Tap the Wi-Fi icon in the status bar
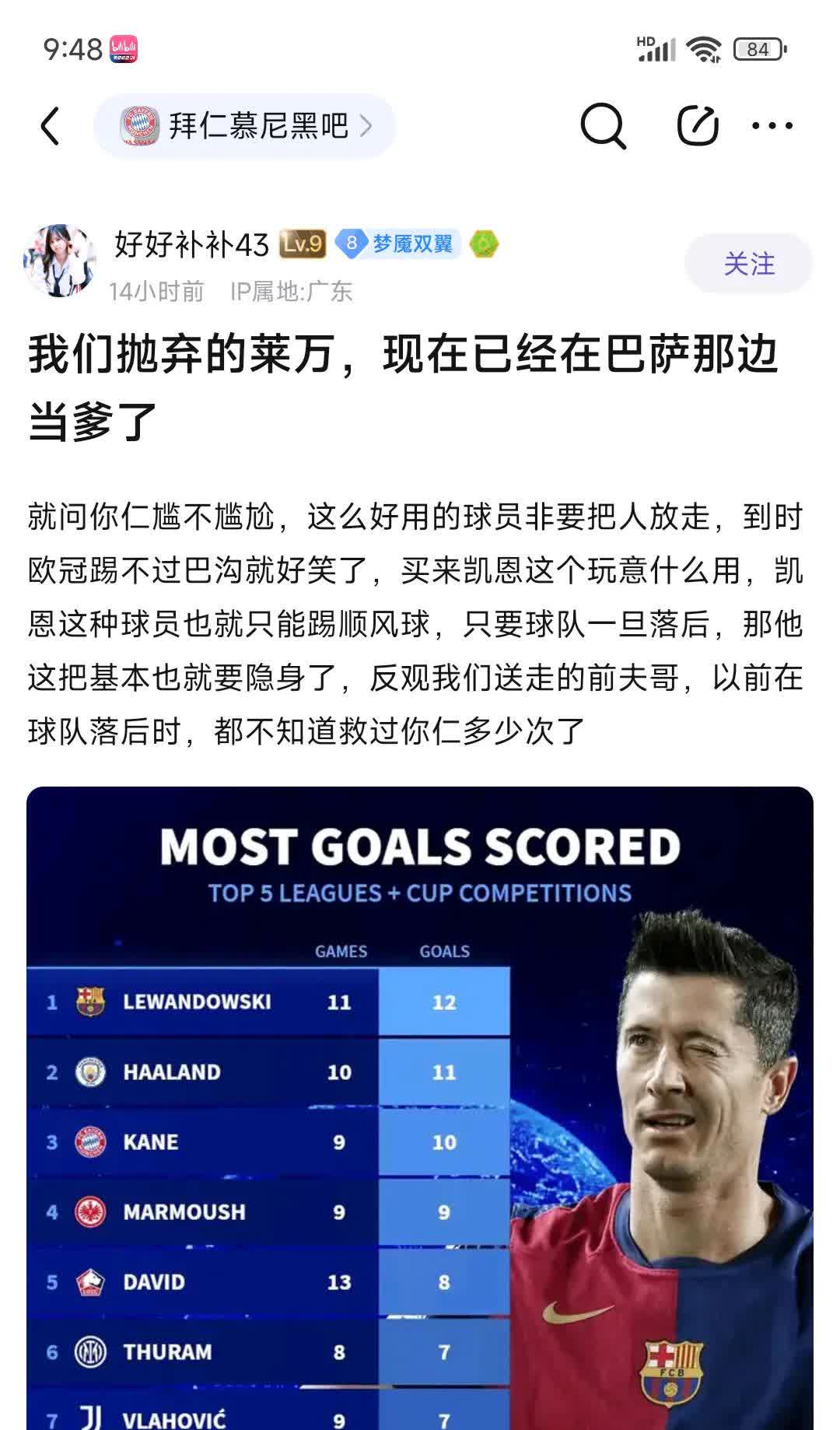Viewport: 840px width, 1430px height. (704, 46)
